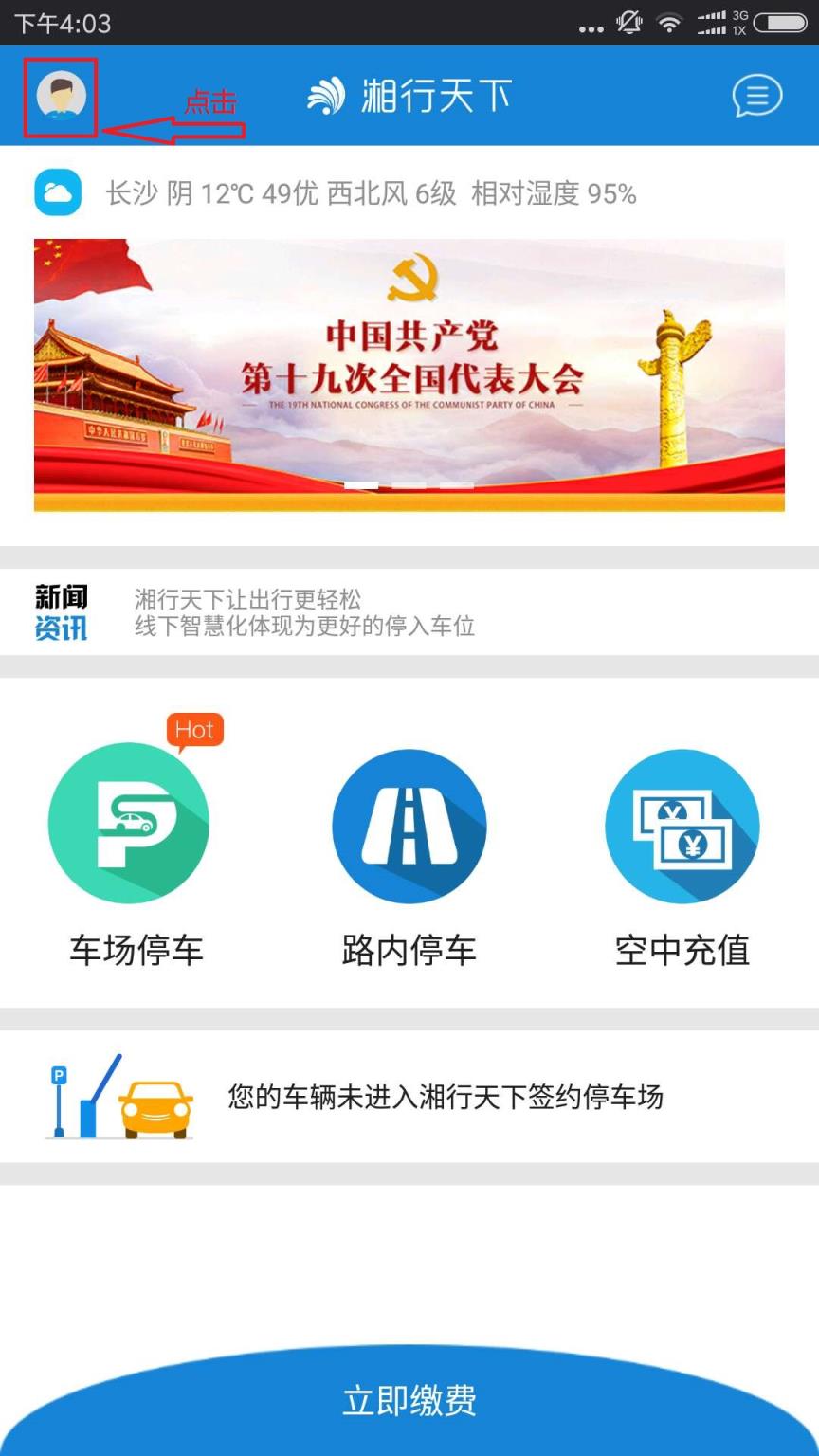
Task: Click the unsigned parking lot notice text
Action: (x=444, y=1096)
